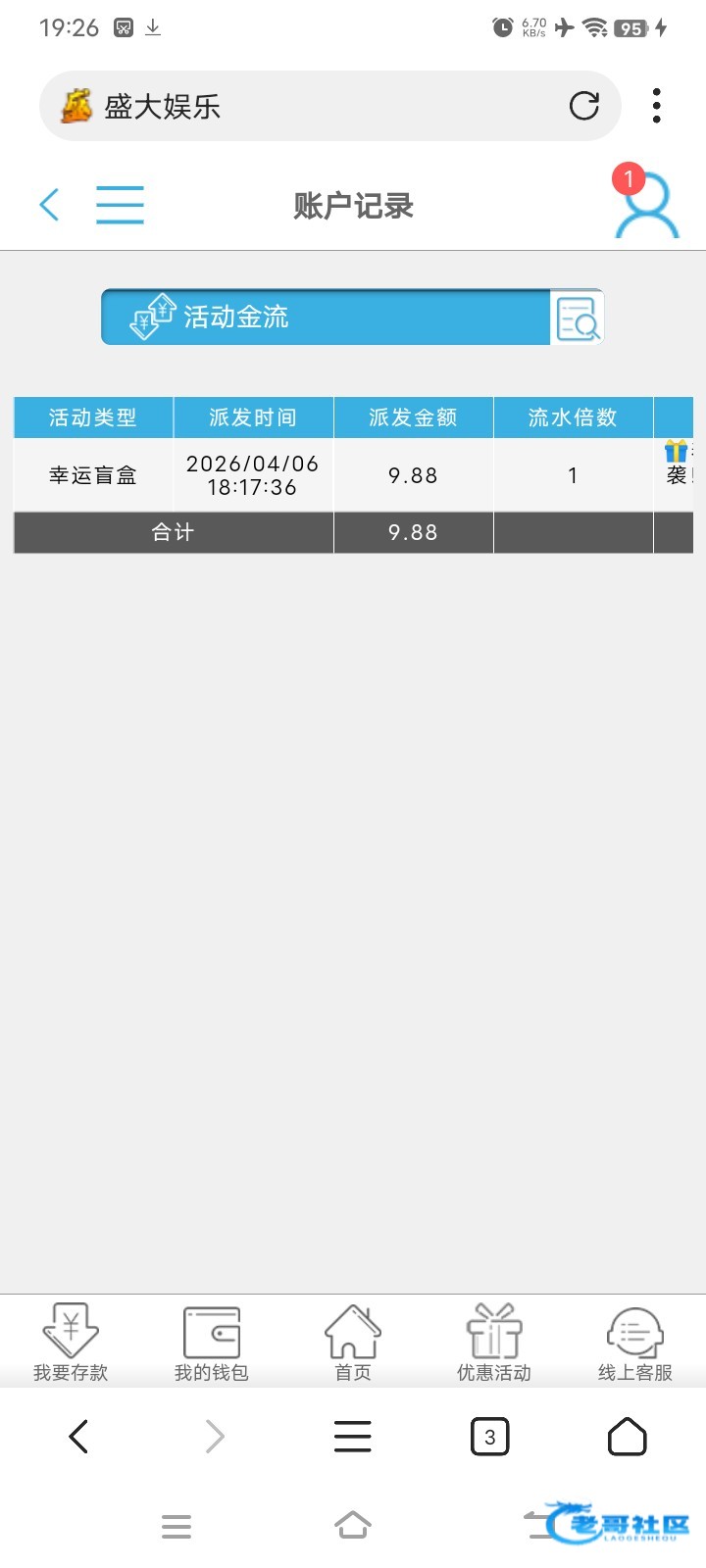Open 优惠活动 promotions

coord(494,1343)
